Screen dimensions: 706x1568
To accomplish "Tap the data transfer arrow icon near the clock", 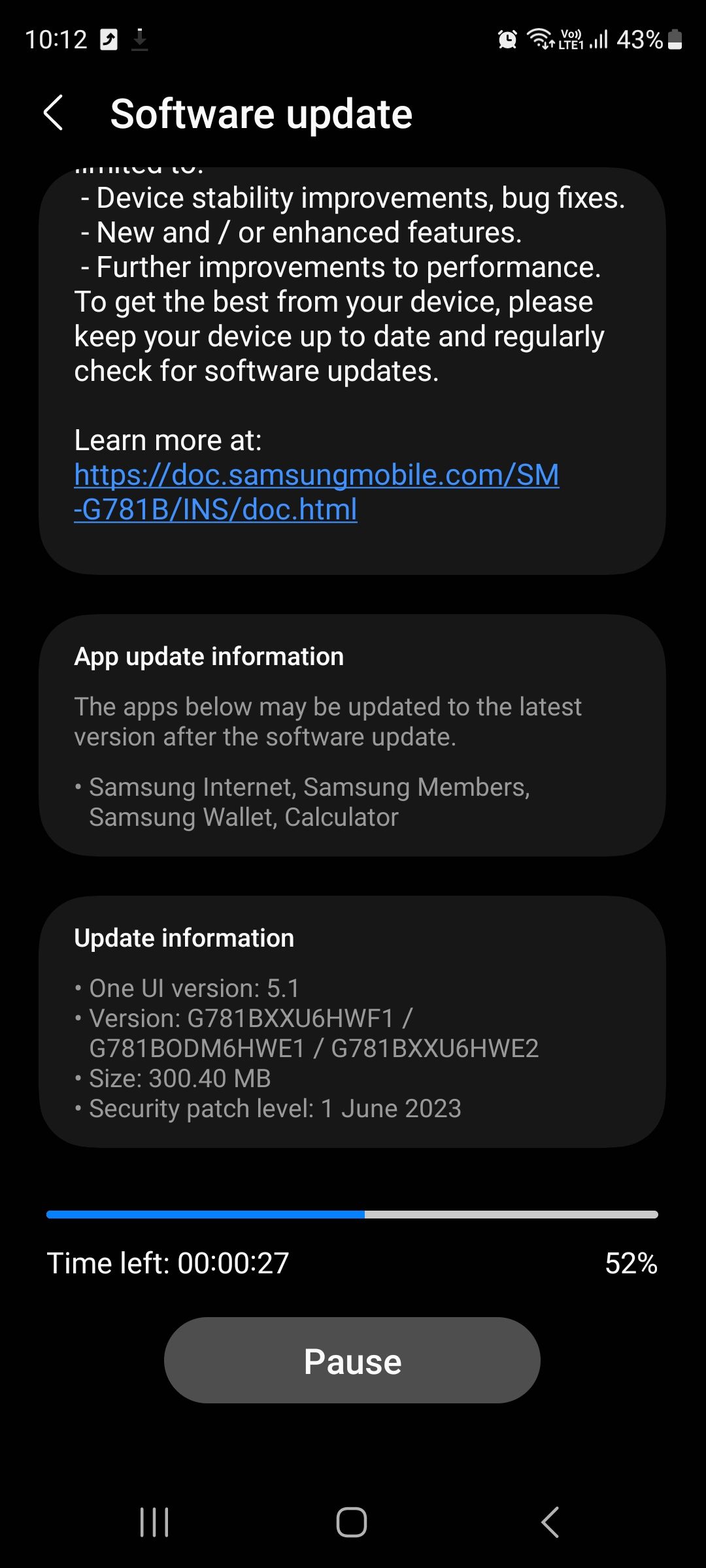I will [x=108, y=40].
